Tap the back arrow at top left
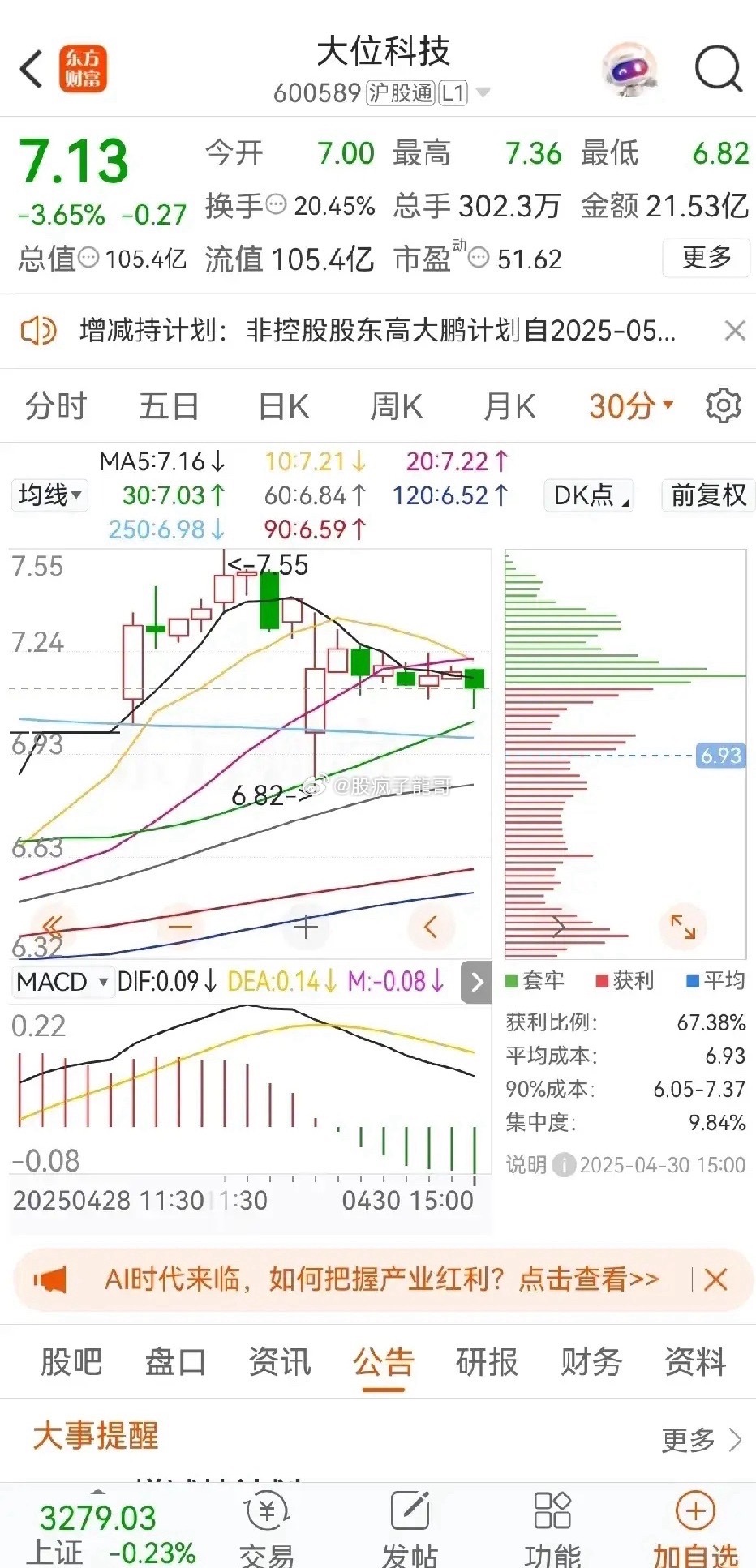 pyautogui.click(x=31, y=68)
